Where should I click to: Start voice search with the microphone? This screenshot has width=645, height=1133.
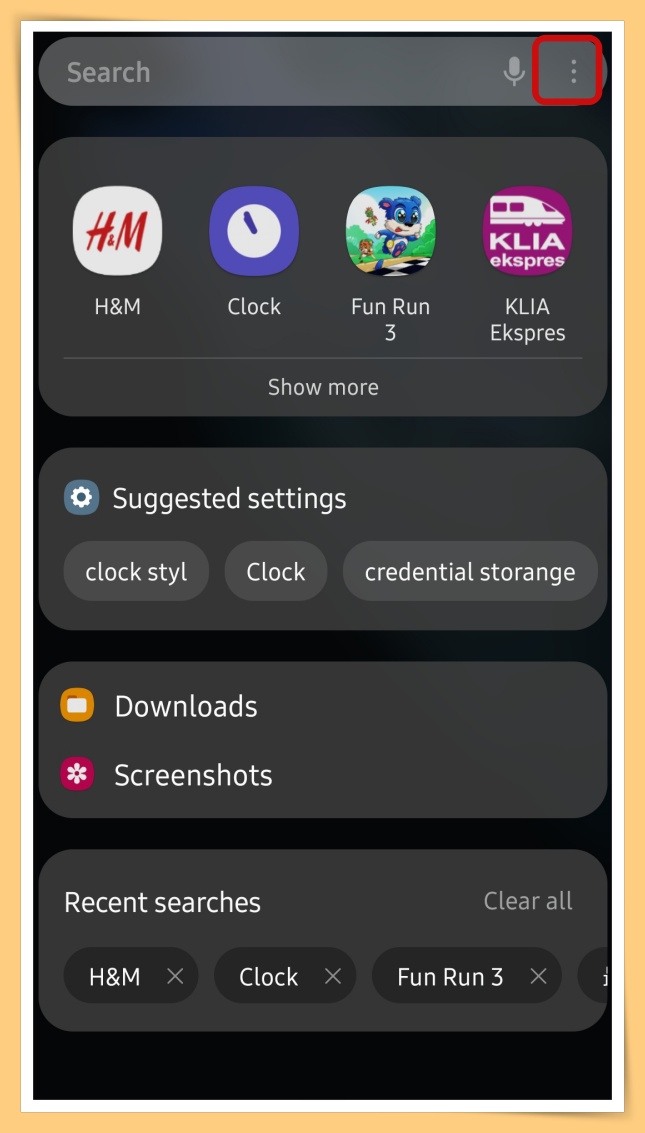(x=514, y=71)
